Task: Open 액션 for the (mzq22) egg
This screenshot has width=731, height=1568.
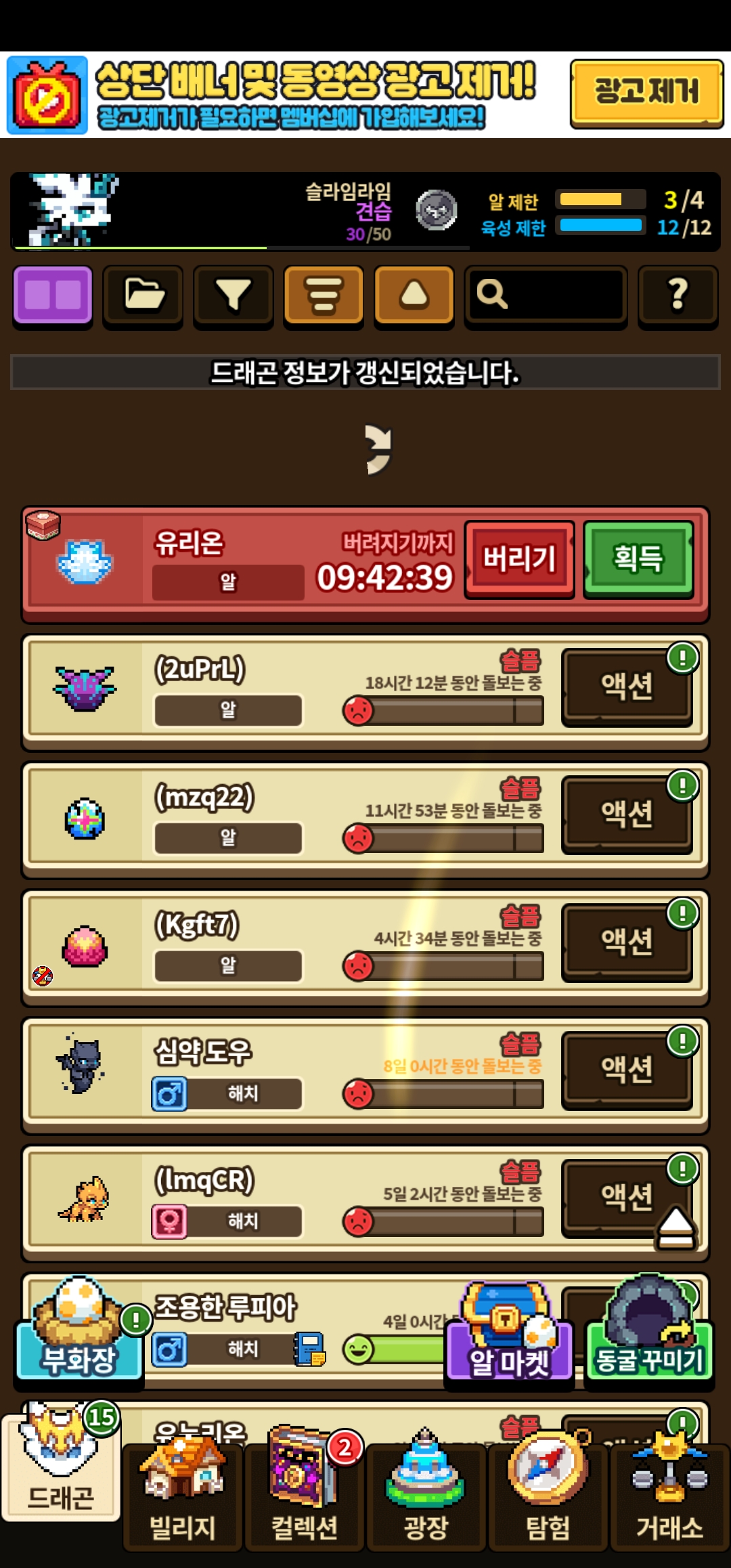Action: [x=627, y=814]
